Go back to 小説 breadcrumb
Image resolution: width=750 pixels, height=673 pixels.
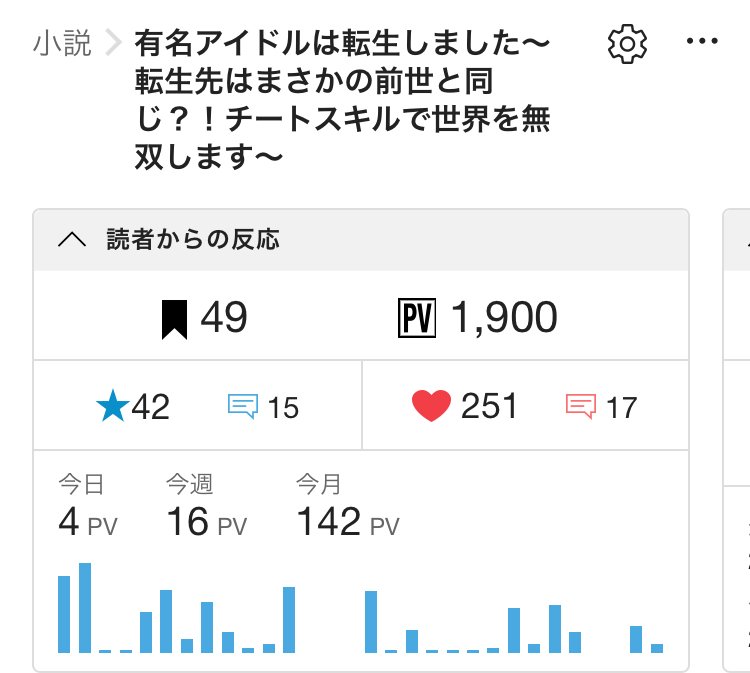(x=62, y=43)
